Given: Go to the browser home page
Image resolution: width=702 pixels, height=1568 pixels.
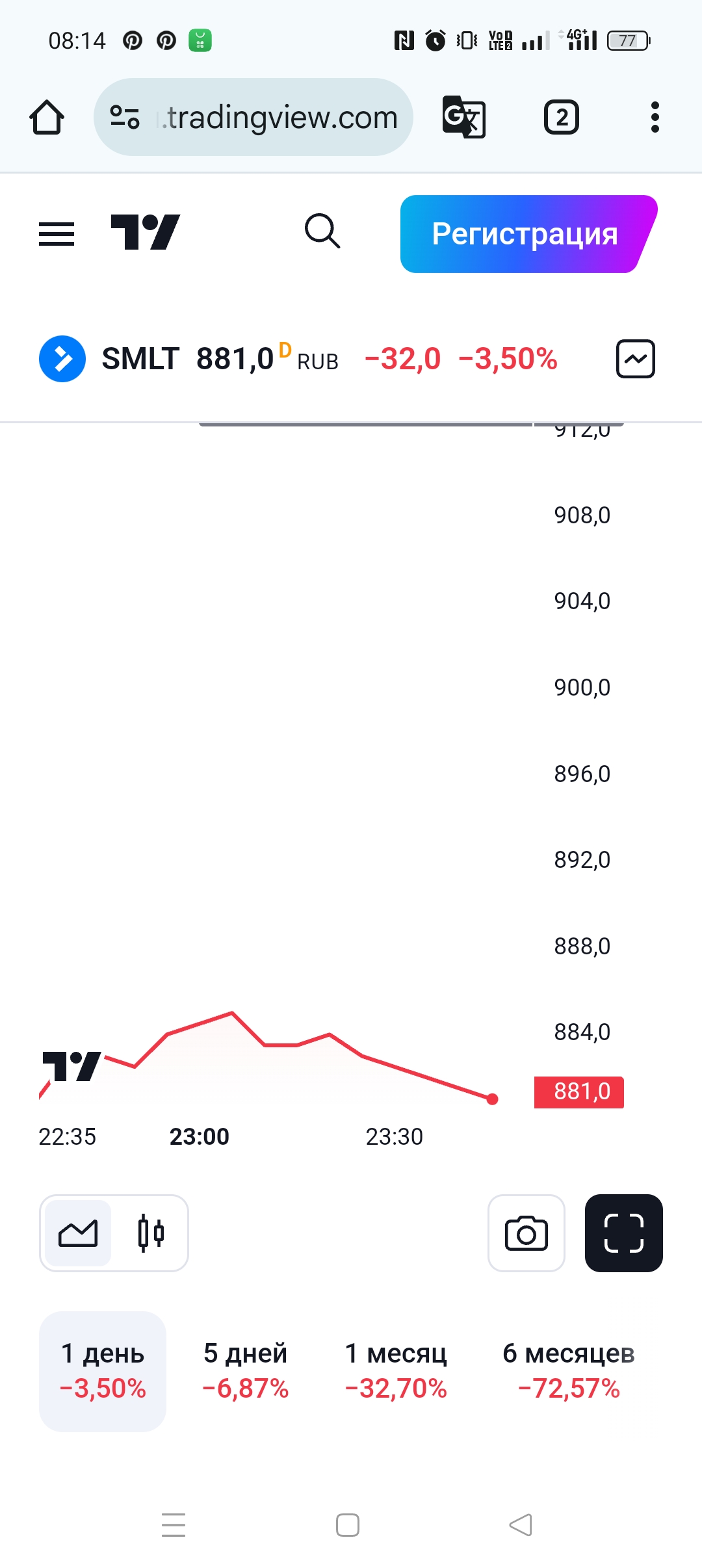Looking at the screenshot, I should click(47, 118).
